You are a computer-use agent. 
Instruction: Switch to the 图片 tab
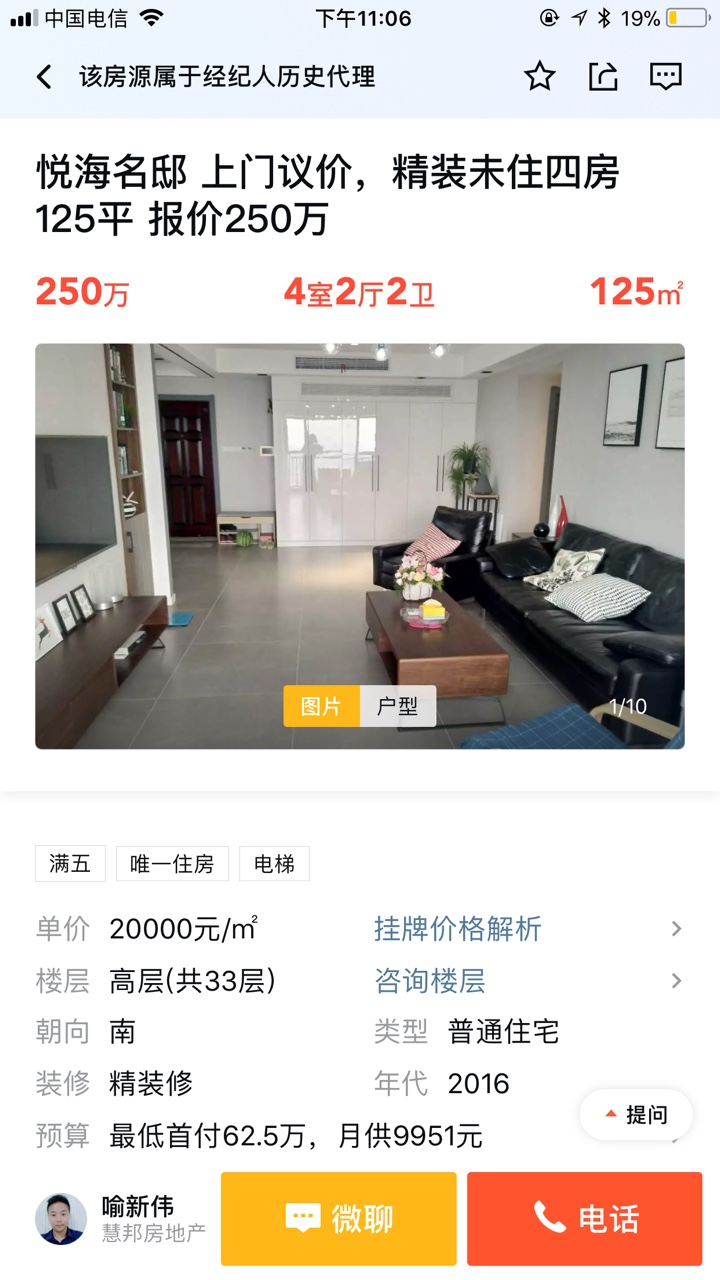click(x=321, y=706)
